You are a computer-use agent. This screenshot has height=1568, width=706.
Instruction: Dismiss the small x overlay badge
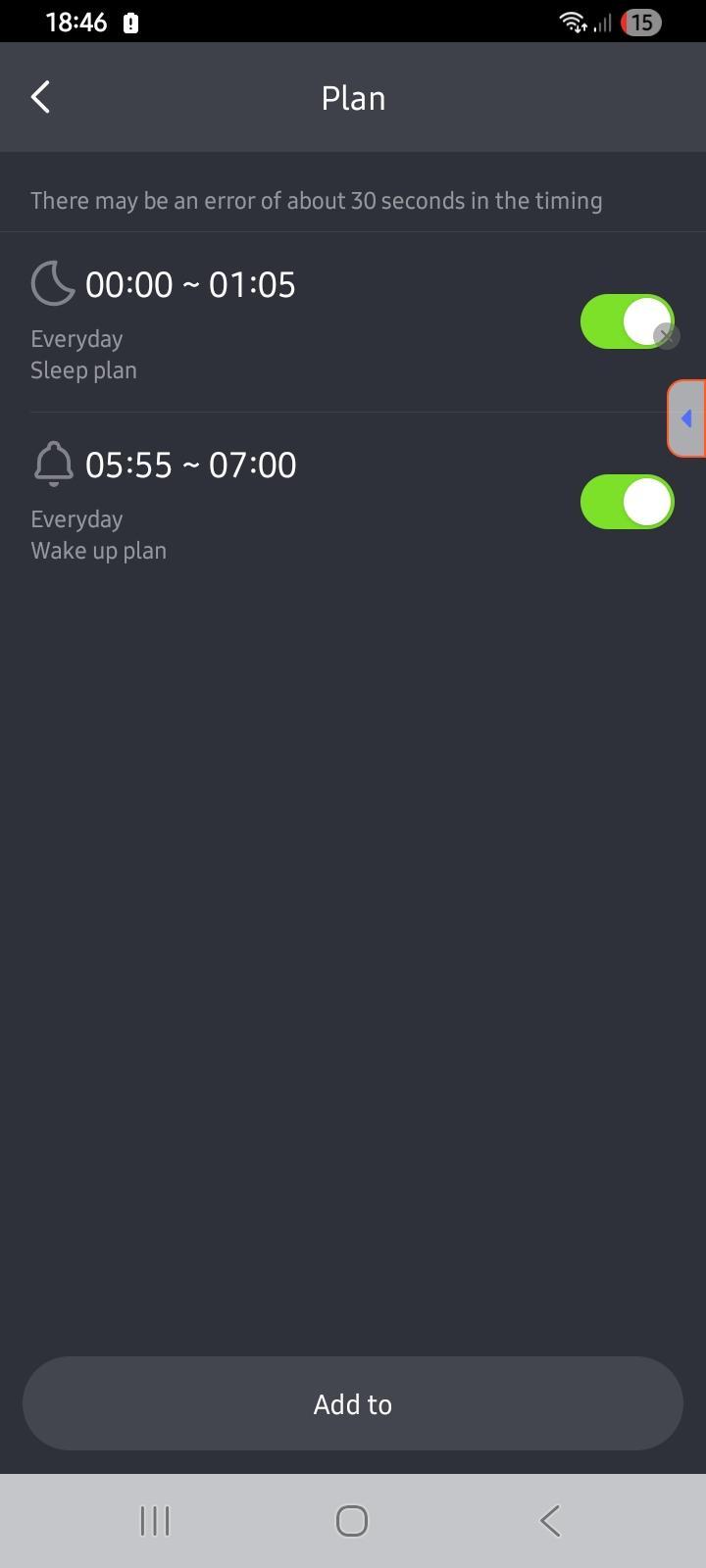coord(667,336)
